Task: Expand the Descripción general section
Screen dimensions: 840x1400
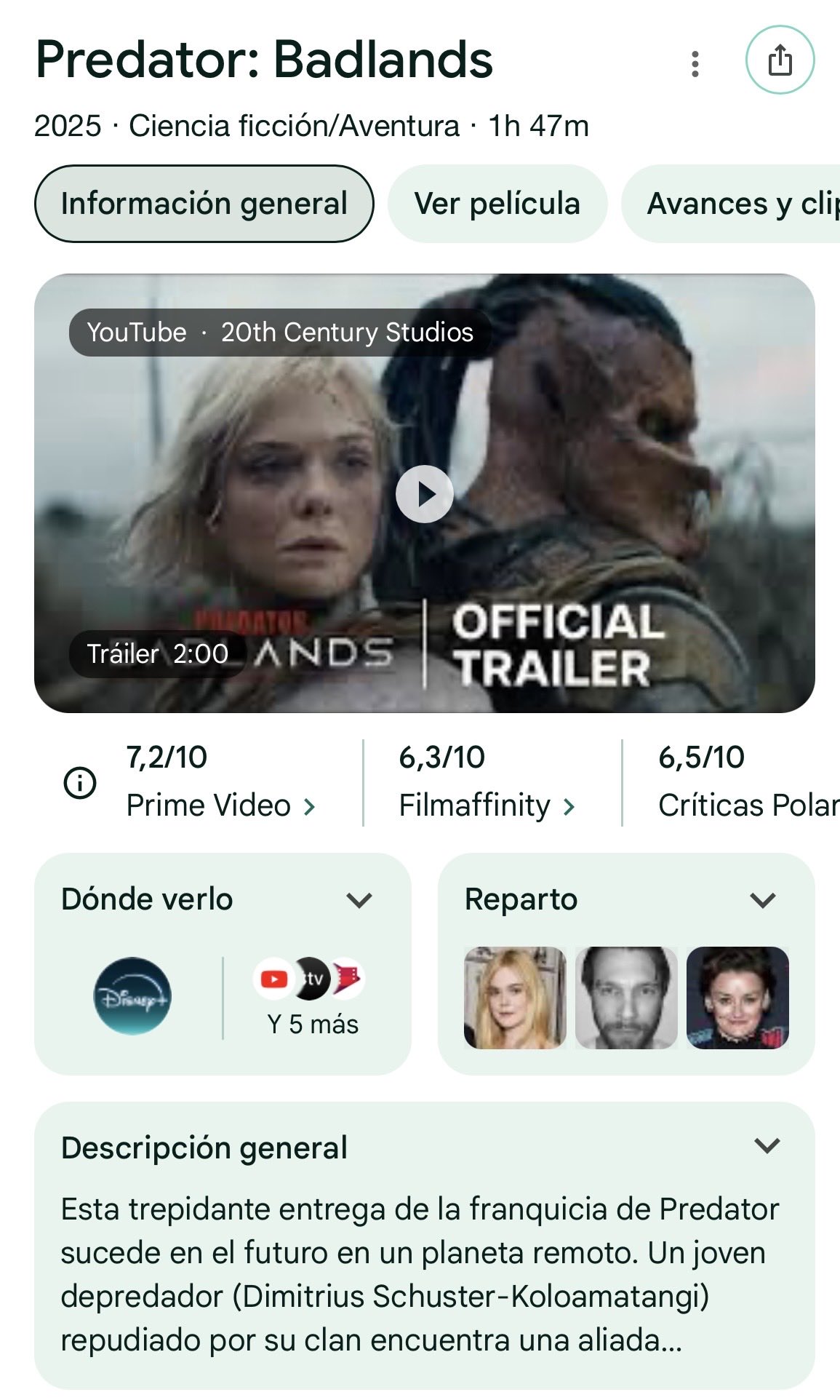Action: click(767, 1146)
